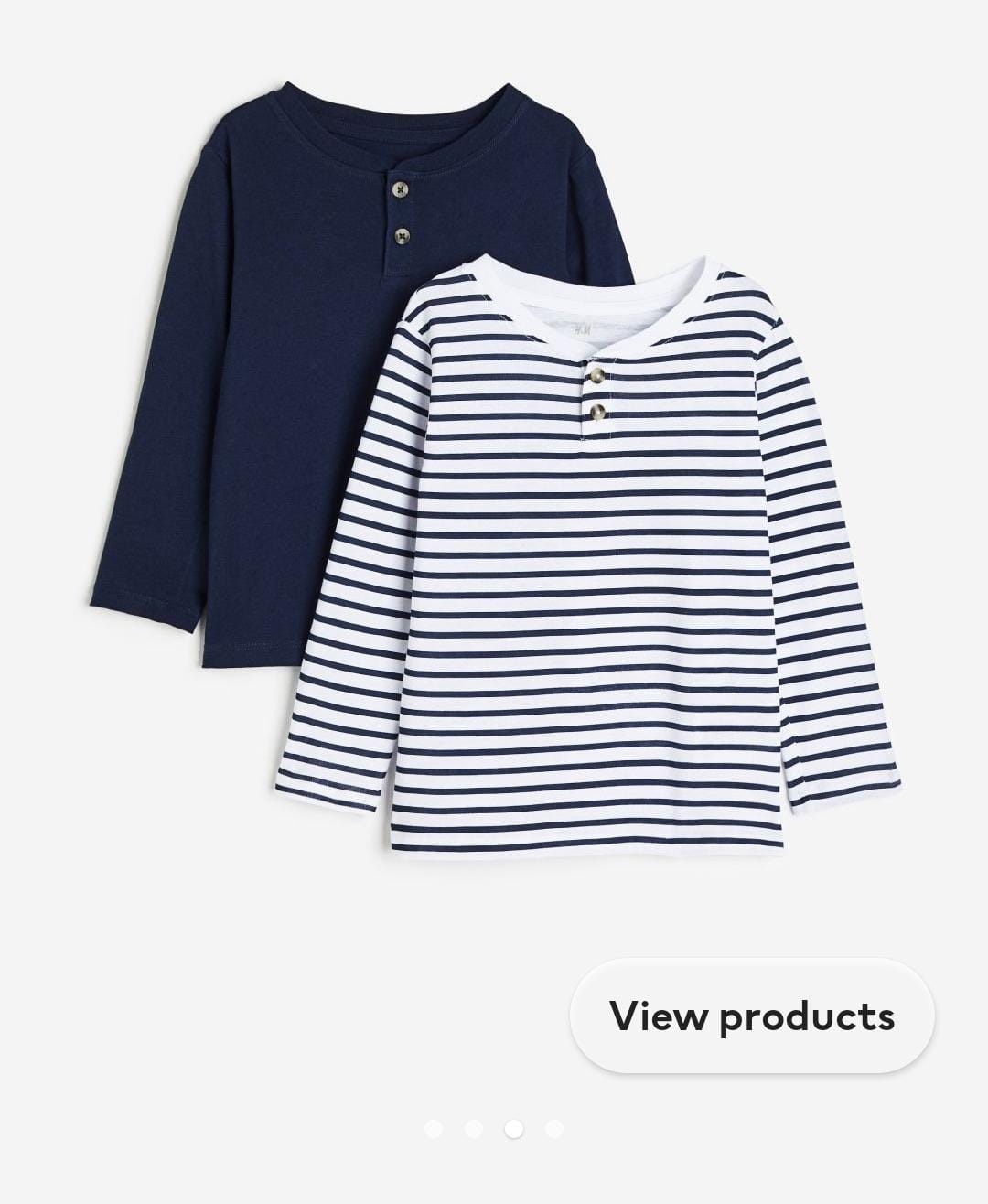Jump to the first image page dot

tap(434, 1129)
